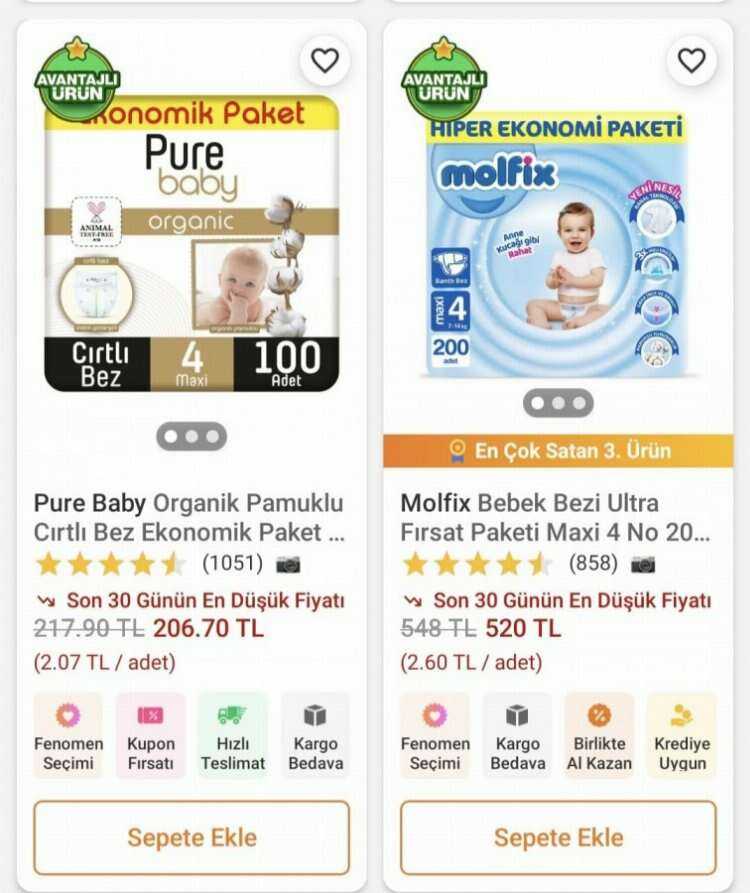Add Pure Baby Organik to cart

click(x=192, y=837)
